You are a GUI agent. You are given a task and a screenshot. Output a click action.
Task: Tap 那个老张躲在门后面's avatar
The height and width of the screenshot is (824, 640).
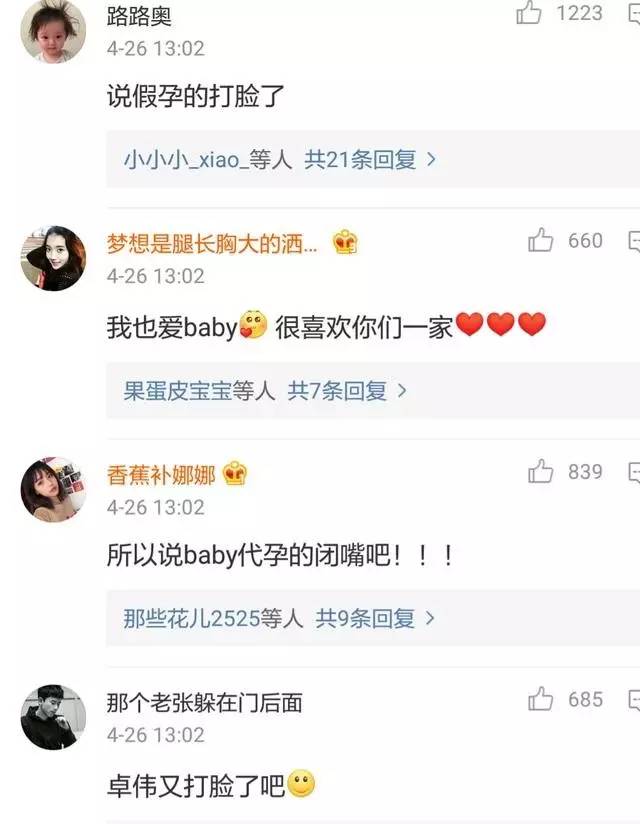click(x=52, y=717)
